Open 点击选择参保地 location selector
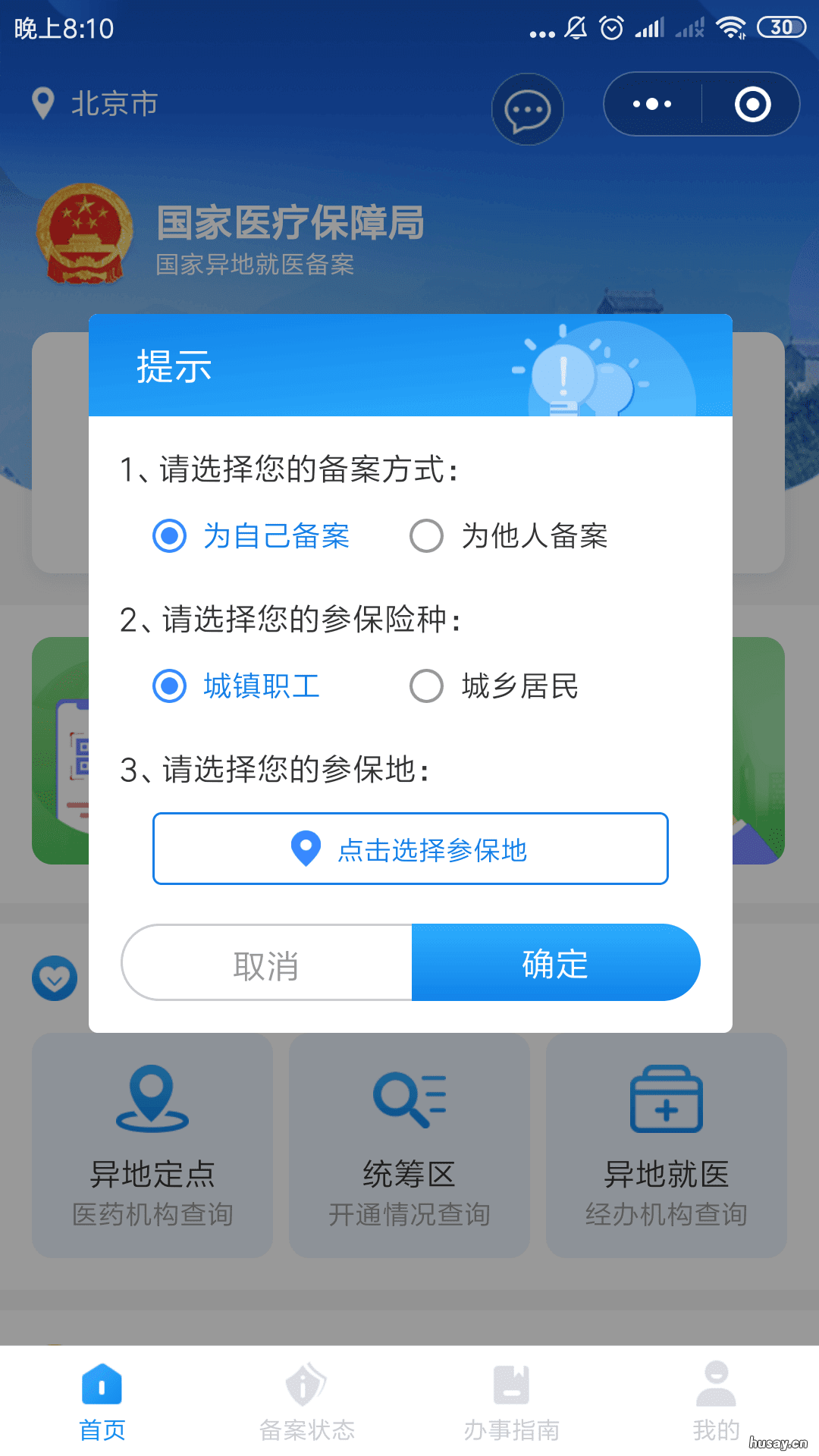The image size is (819, 1456). [409, 849]
